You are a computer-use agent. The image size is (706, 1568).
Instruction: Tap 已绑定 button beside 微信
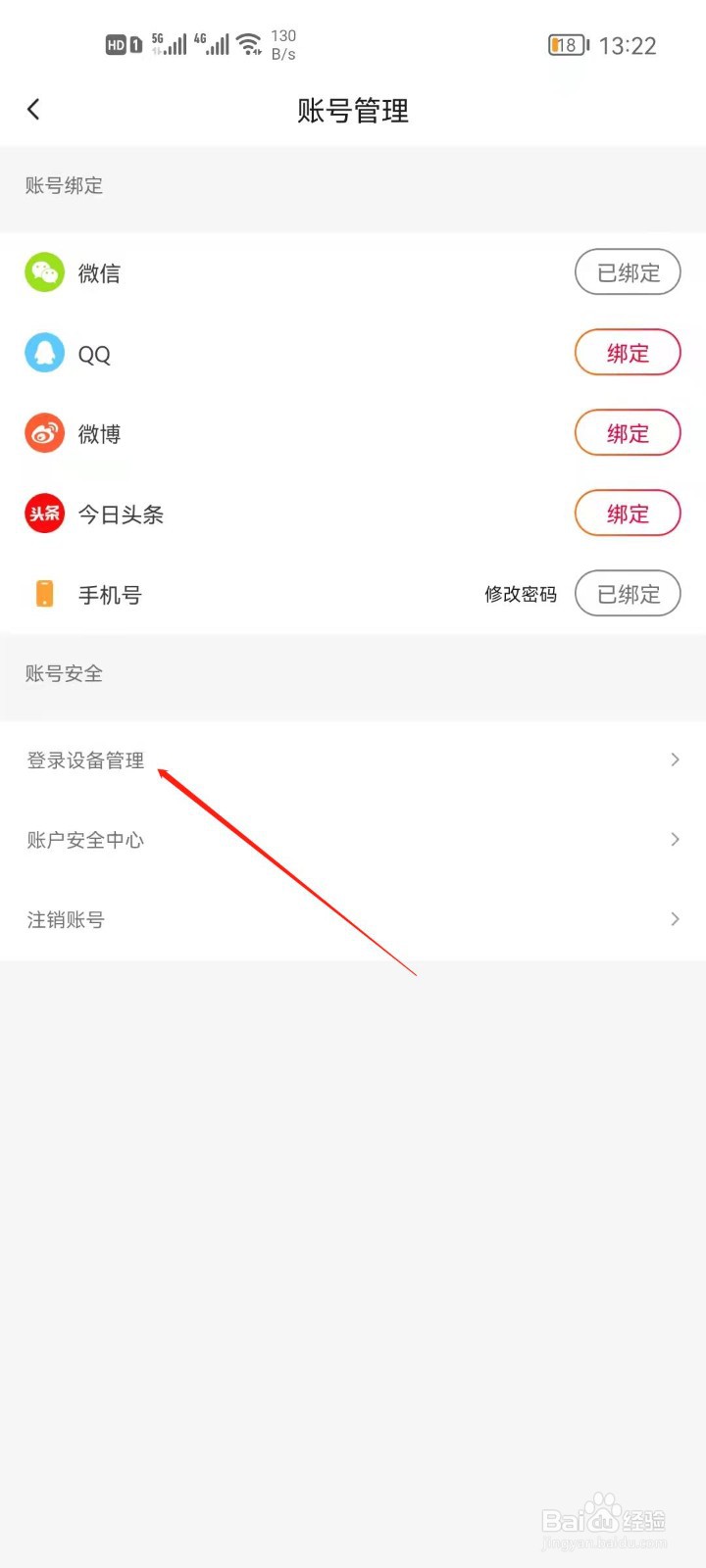click(x=628, y=272)
